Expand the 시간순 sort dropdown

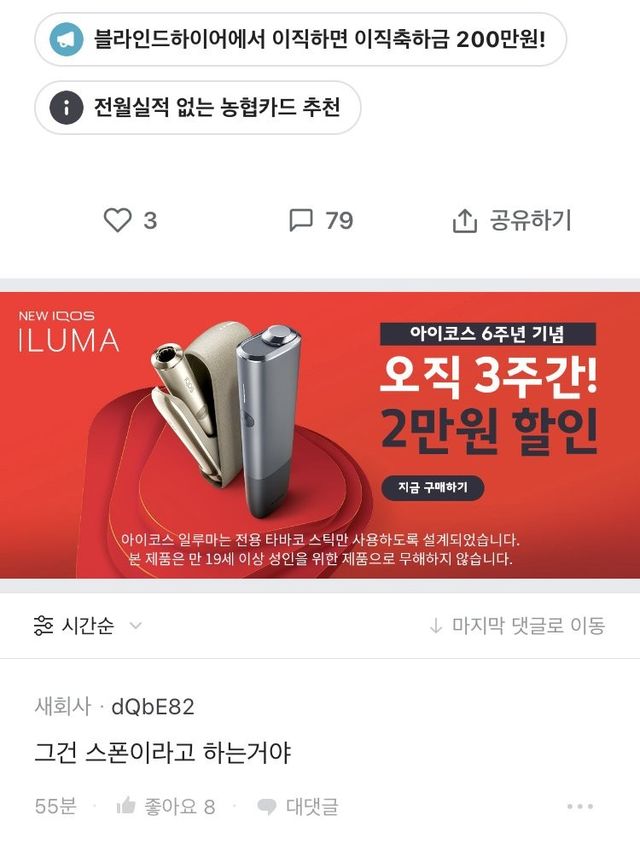(88, 626)
